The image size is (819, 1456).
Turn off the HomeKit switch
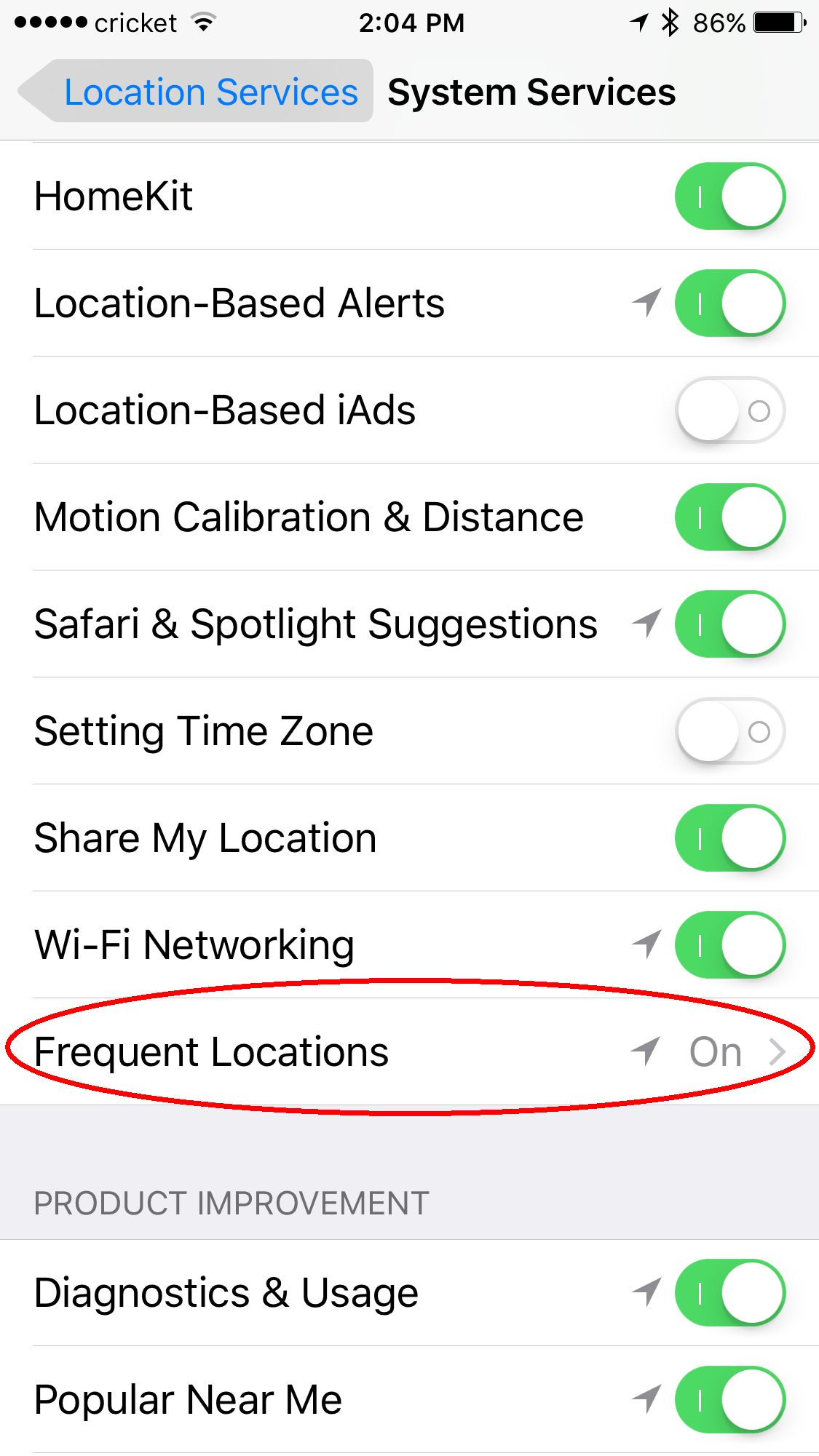[x=730, y=196]
